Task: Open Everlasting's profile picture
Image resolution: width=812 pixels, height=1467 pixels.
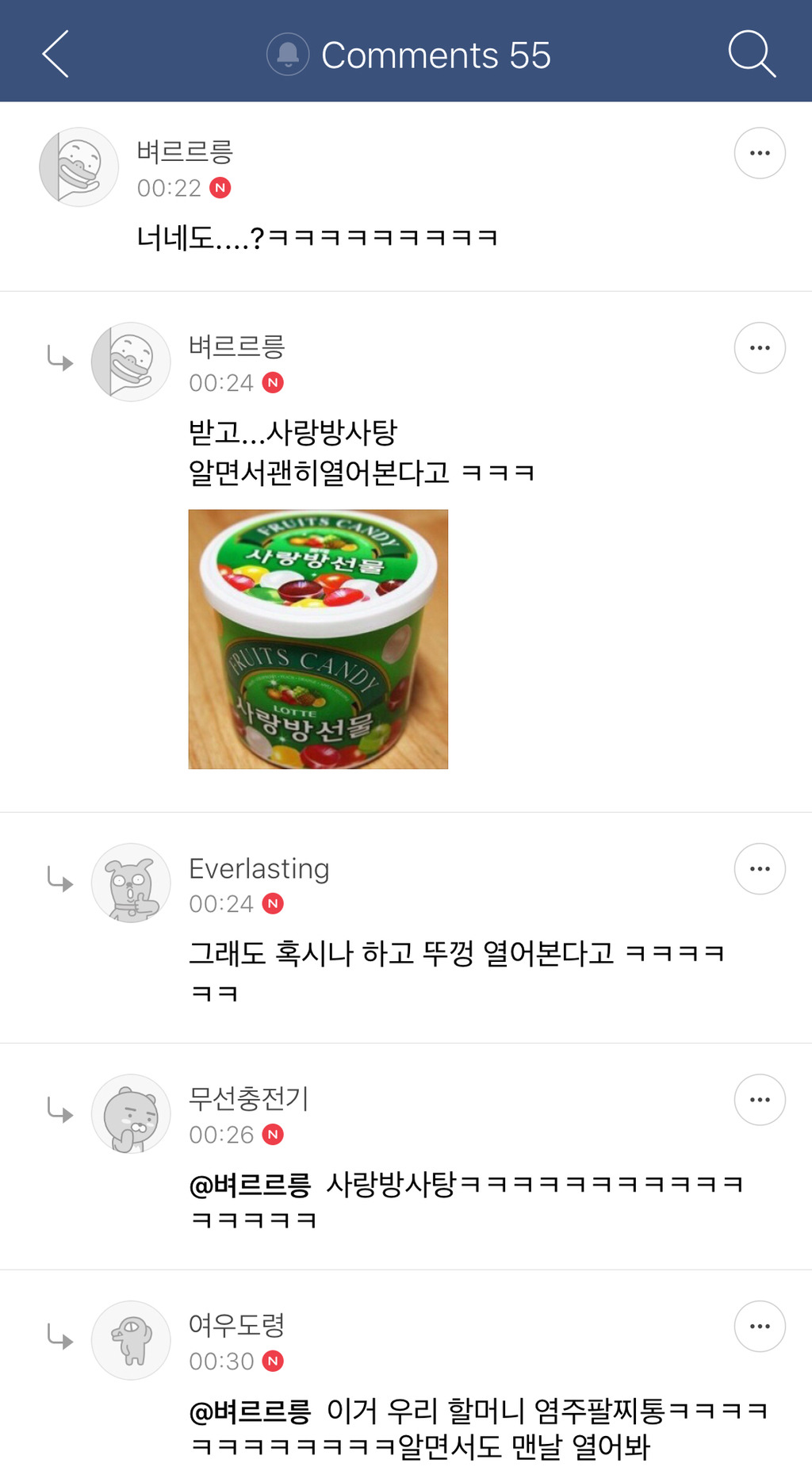Action: coord(131,883)
